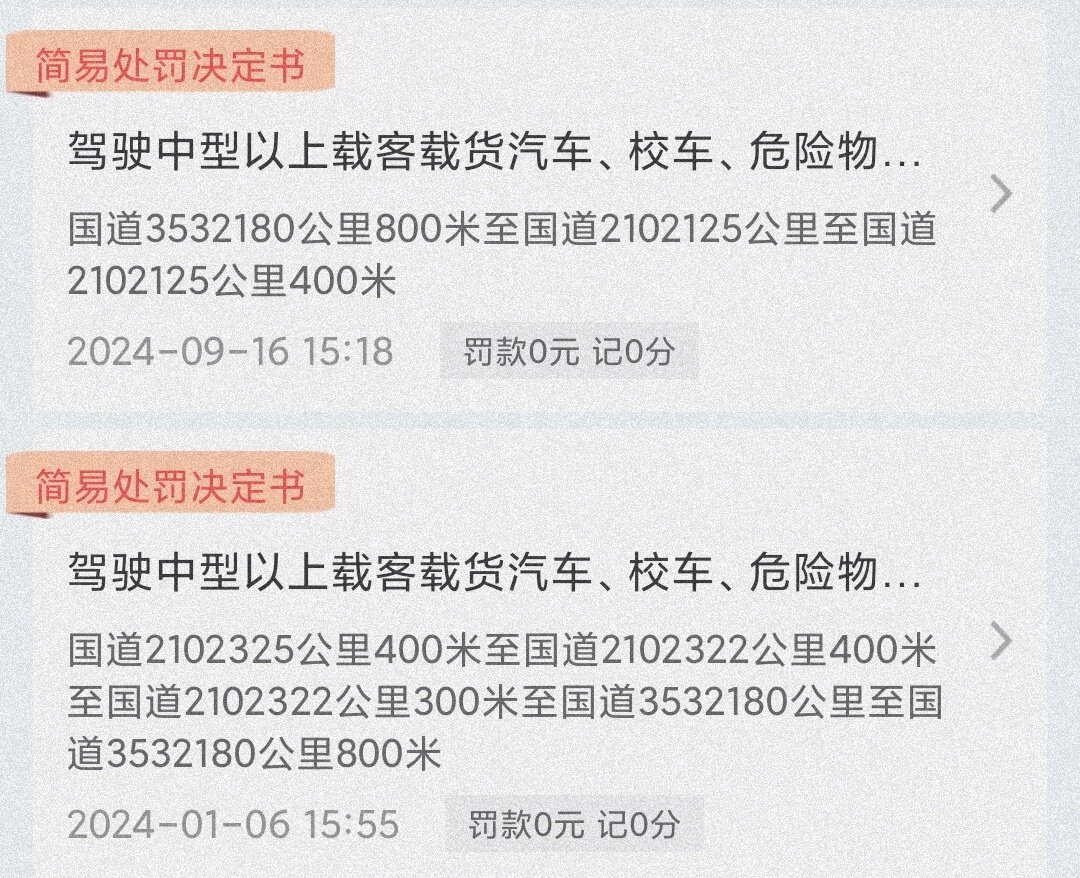Screen dimensions: 1080x878
Task: Open the penalty record dated 2024-01-06 15:55
Action: [1000, 642]
